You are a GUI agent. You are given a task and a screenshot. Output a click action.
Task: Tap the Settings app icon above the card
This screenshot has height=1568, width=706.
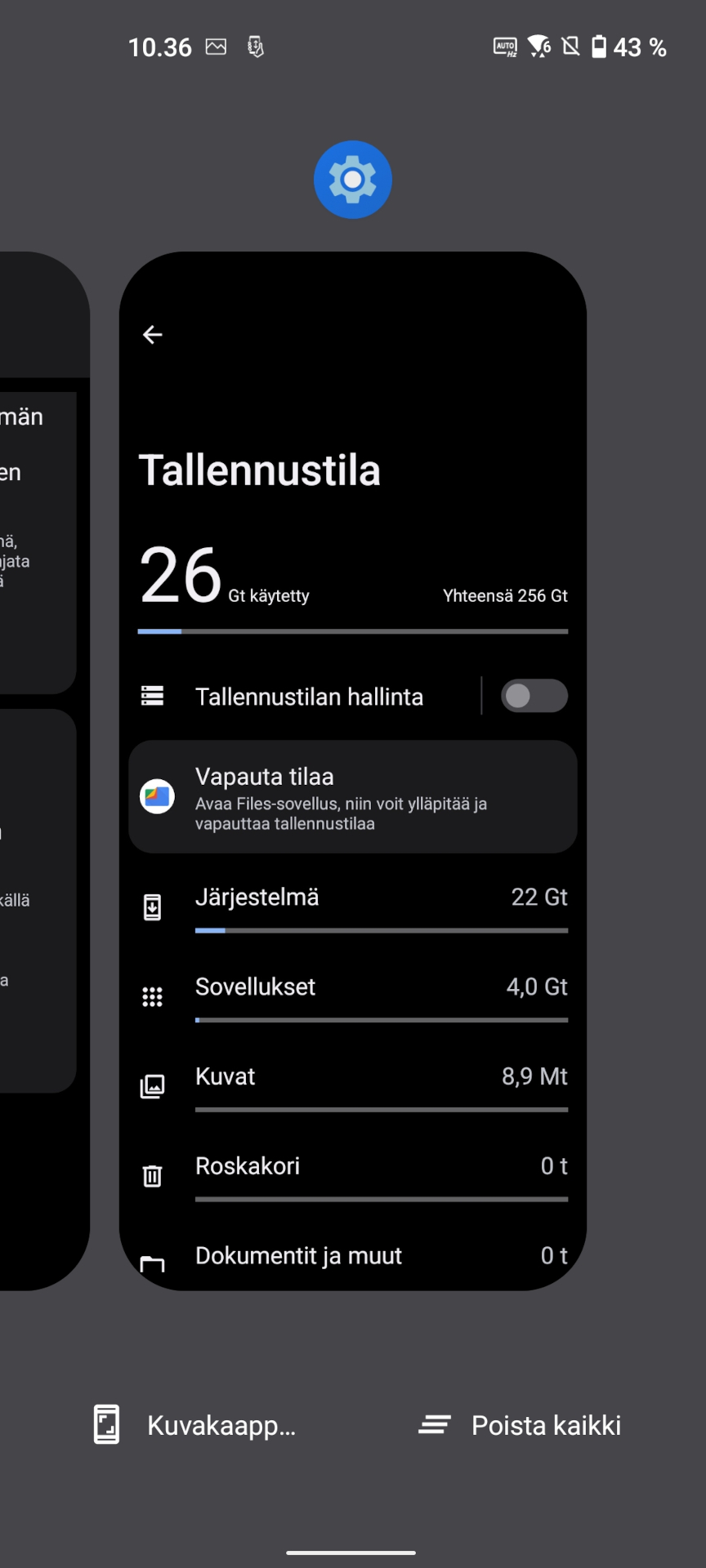coord(353,180)
